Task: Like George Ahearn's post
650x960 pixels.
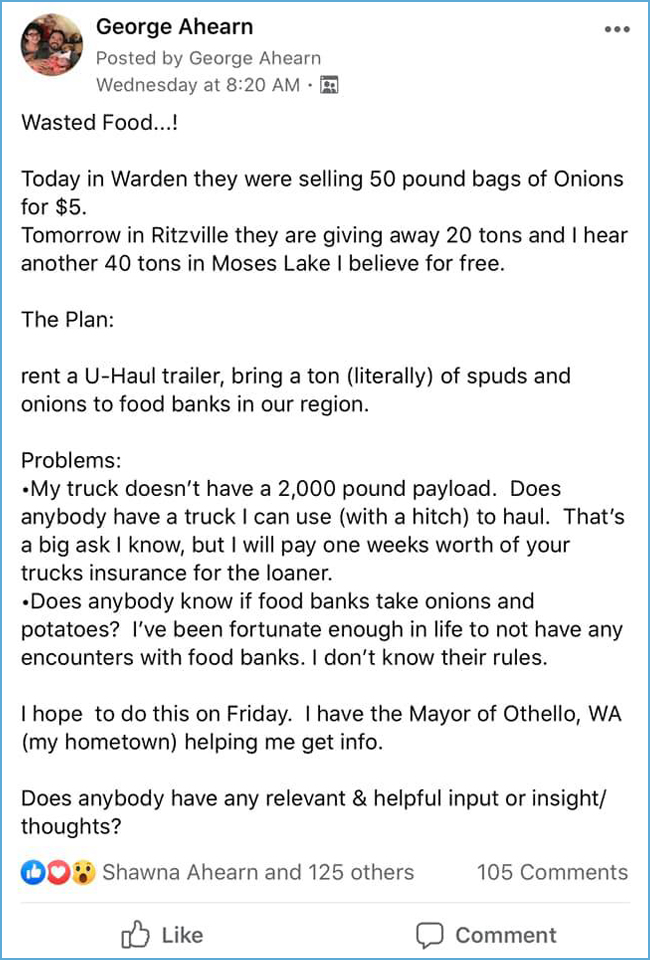Action: (x=162, y=935)
